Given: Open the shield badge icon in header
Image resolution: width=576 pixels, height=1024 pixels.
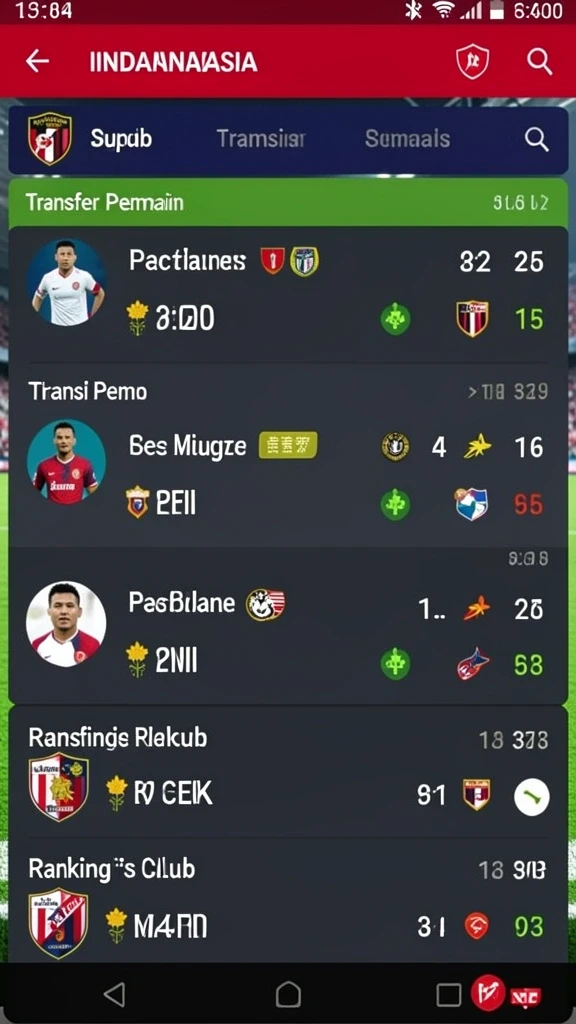Looking at the screenshot, I should [x=472, y=62].
